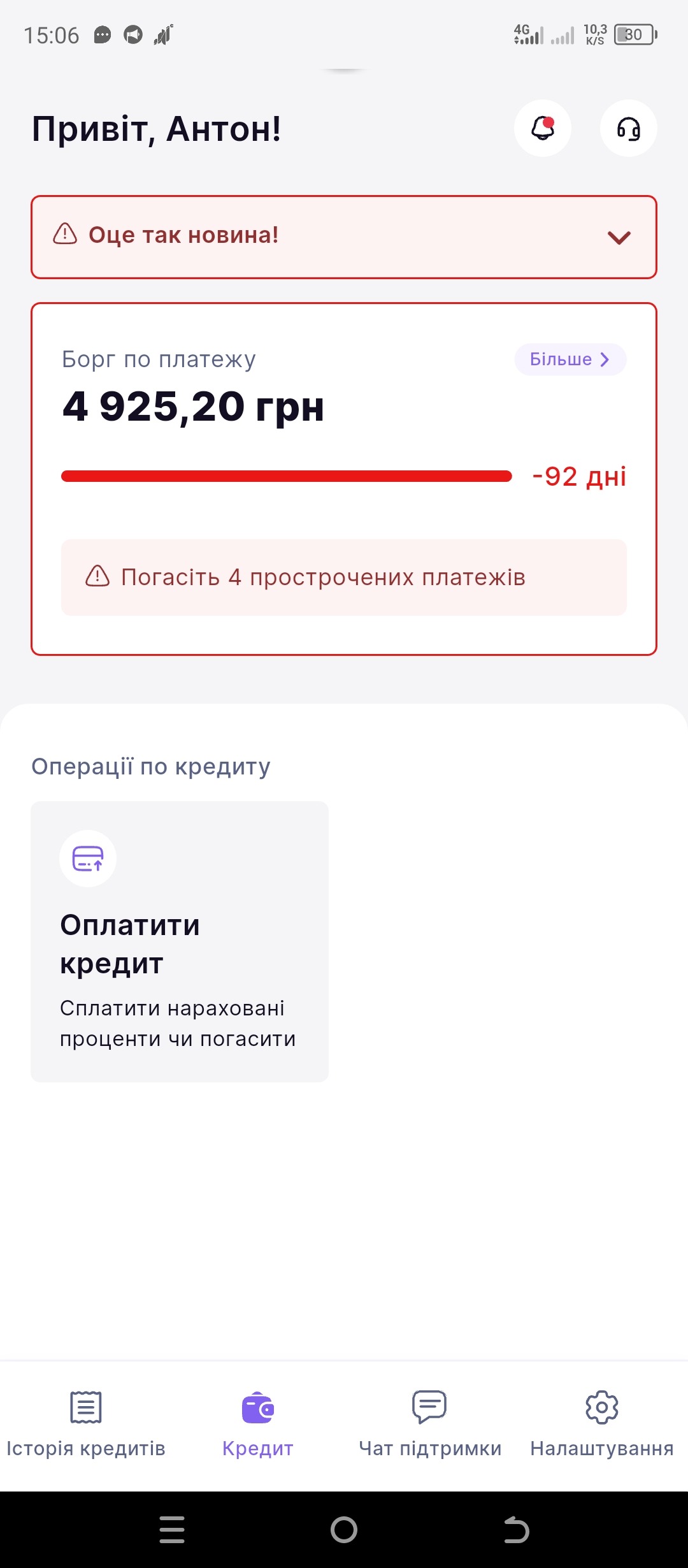Tap the "Більше" chip for debt details
The image size is (688, 1568).
point(570,359)
